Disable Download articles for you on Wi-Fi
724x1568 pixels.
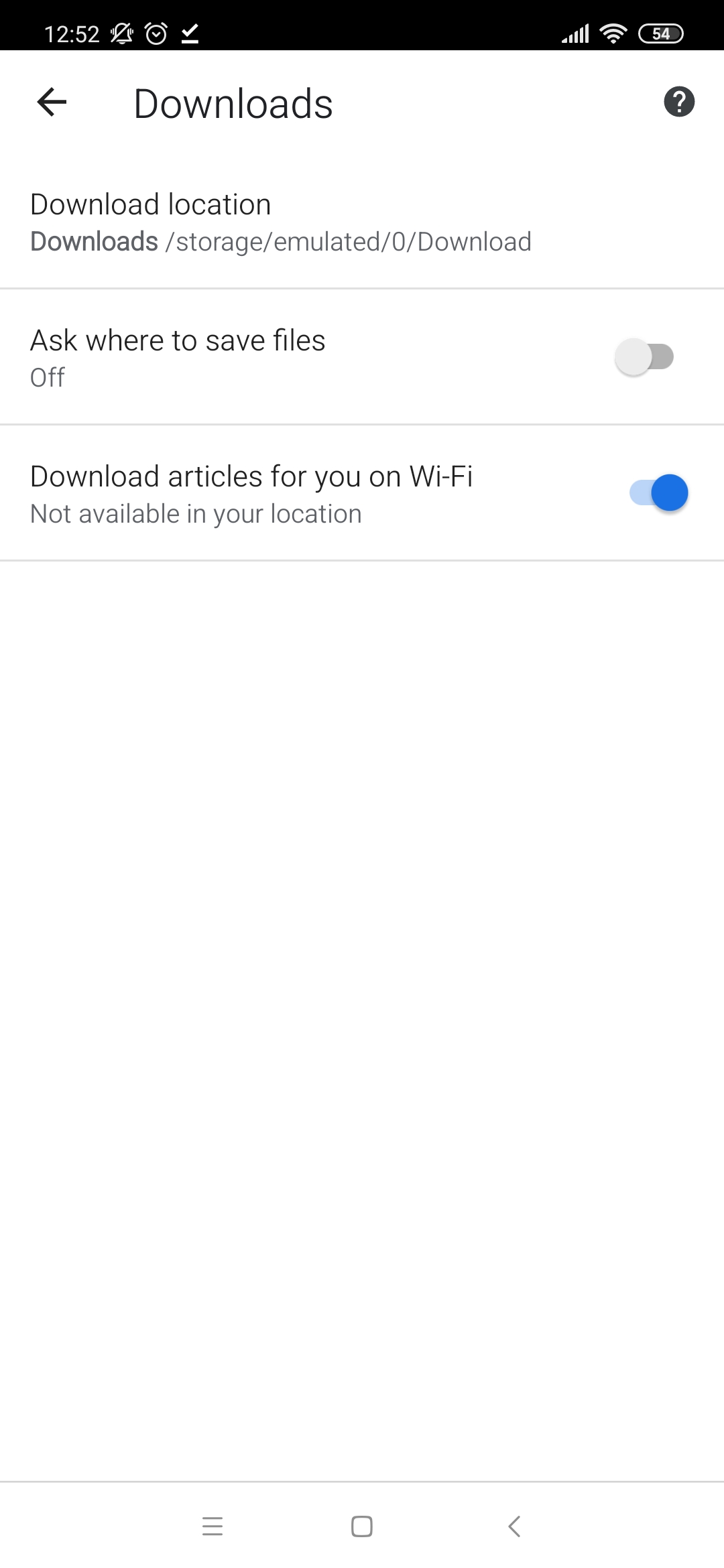(658, 493)
